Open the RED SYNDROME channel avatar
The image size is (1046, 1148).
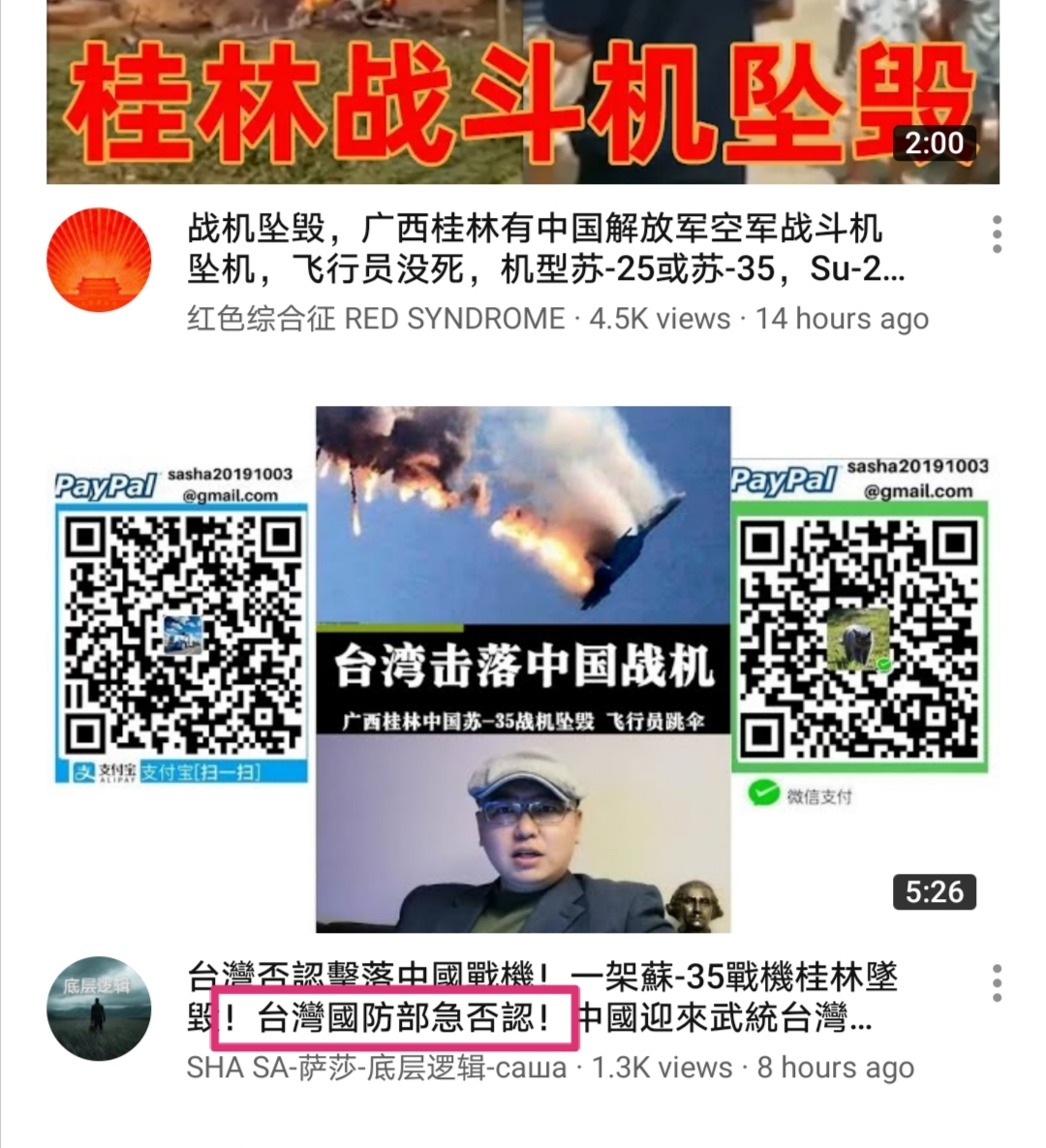point(99,260)
